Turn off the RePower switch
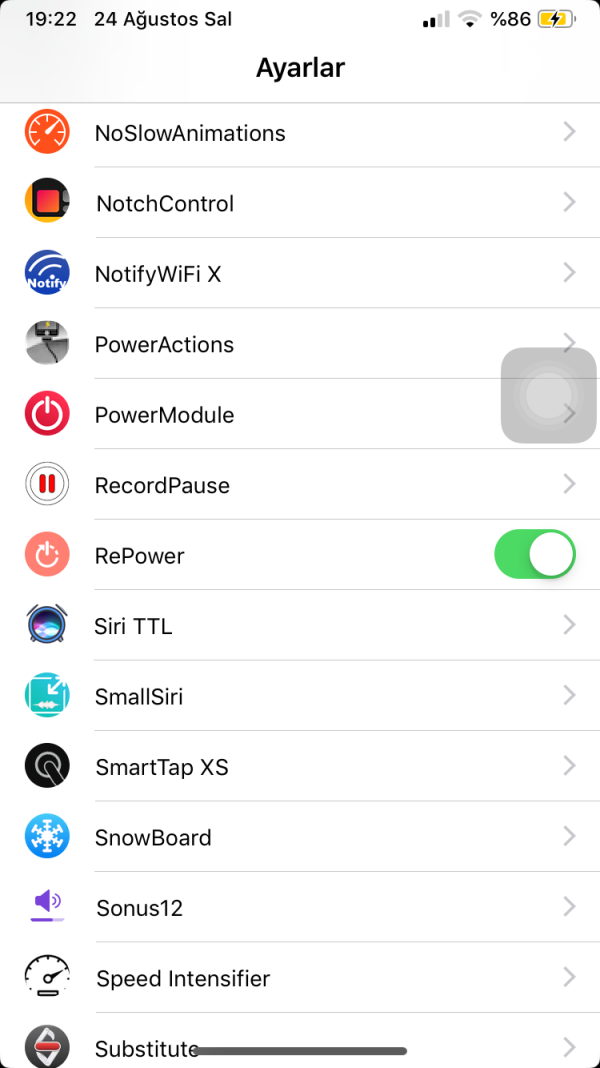This screenshot has height=1068, width=600. pos(534,555)
